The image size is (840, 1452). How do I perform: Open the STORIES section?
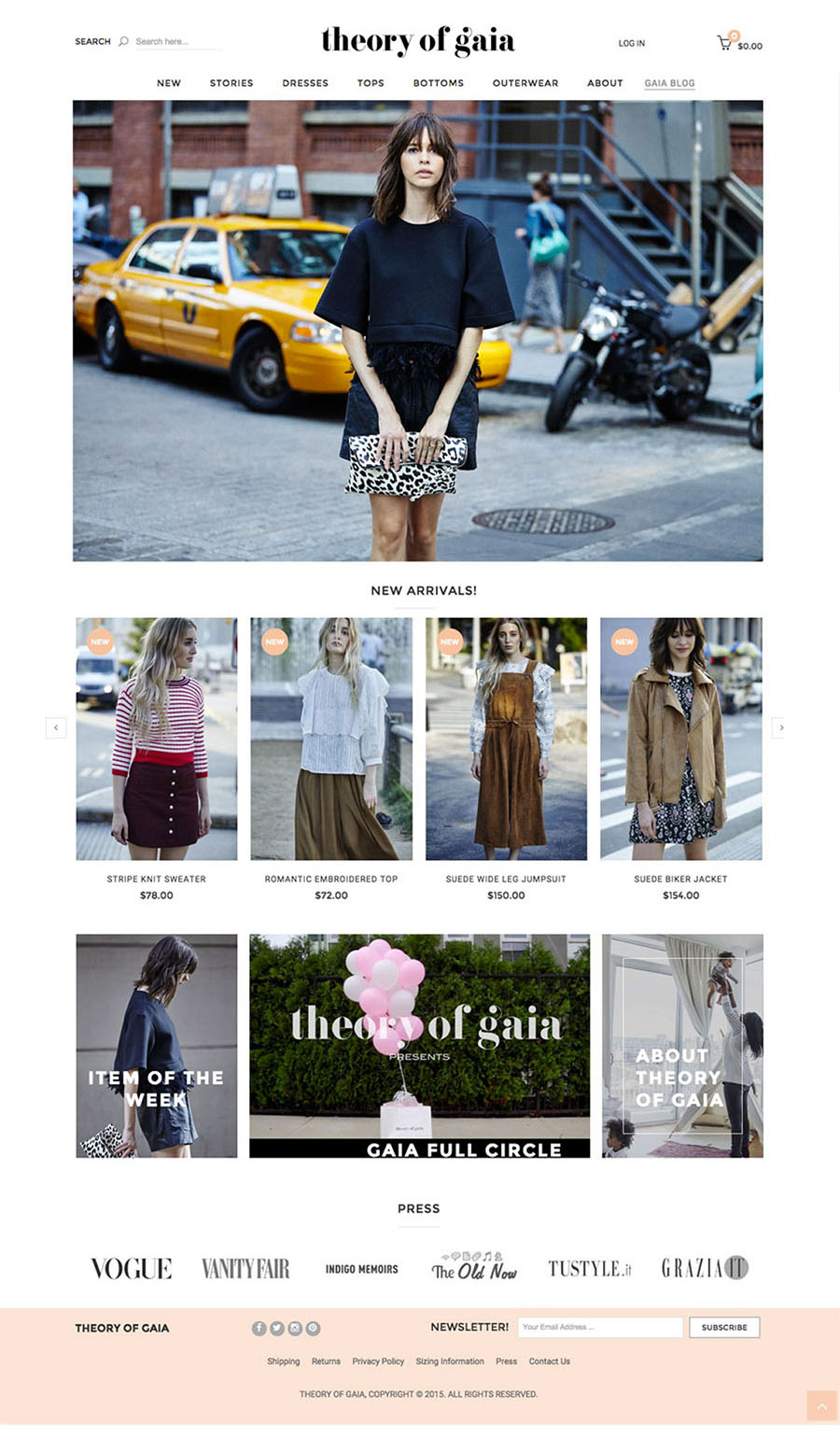231,83
